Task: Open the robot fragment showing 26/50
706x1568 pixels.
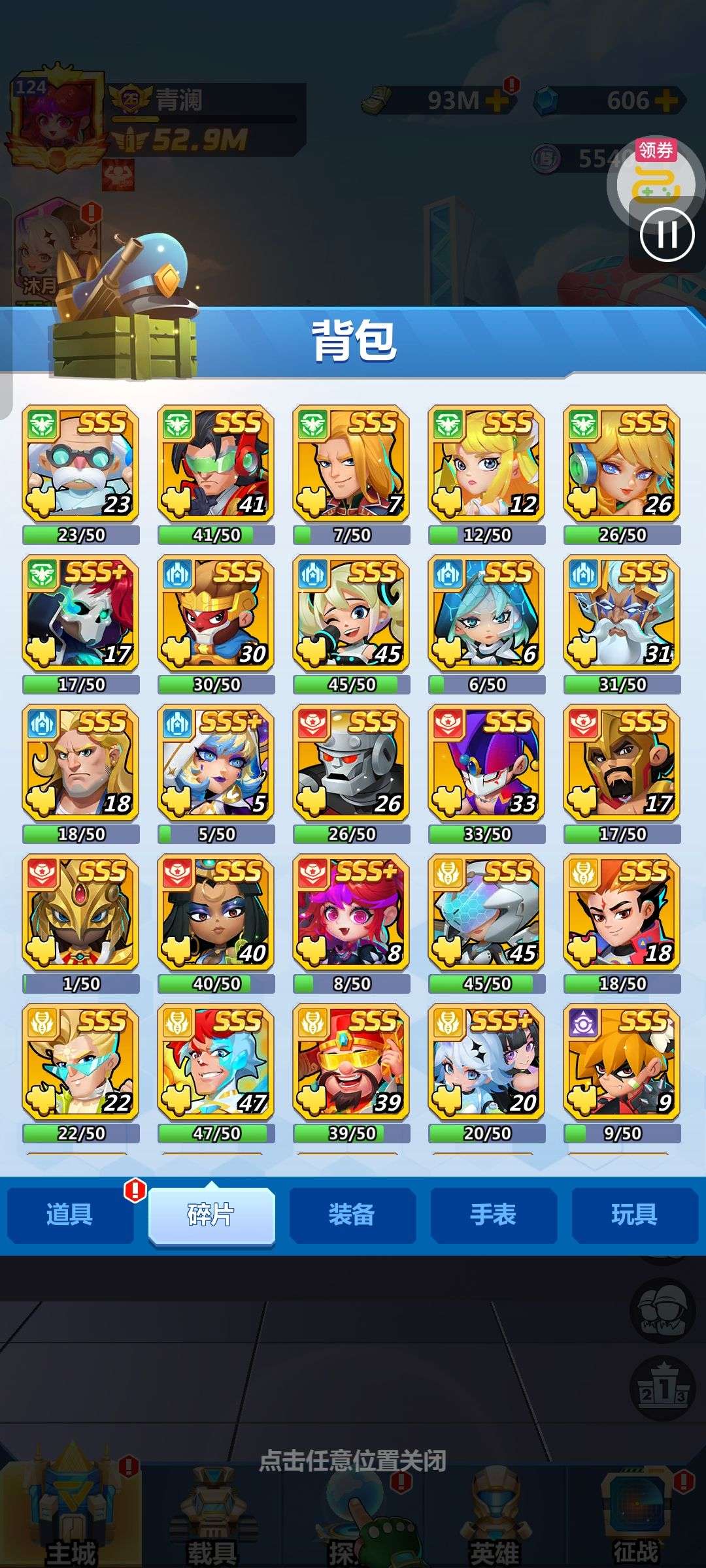Action: pos(351,762)
